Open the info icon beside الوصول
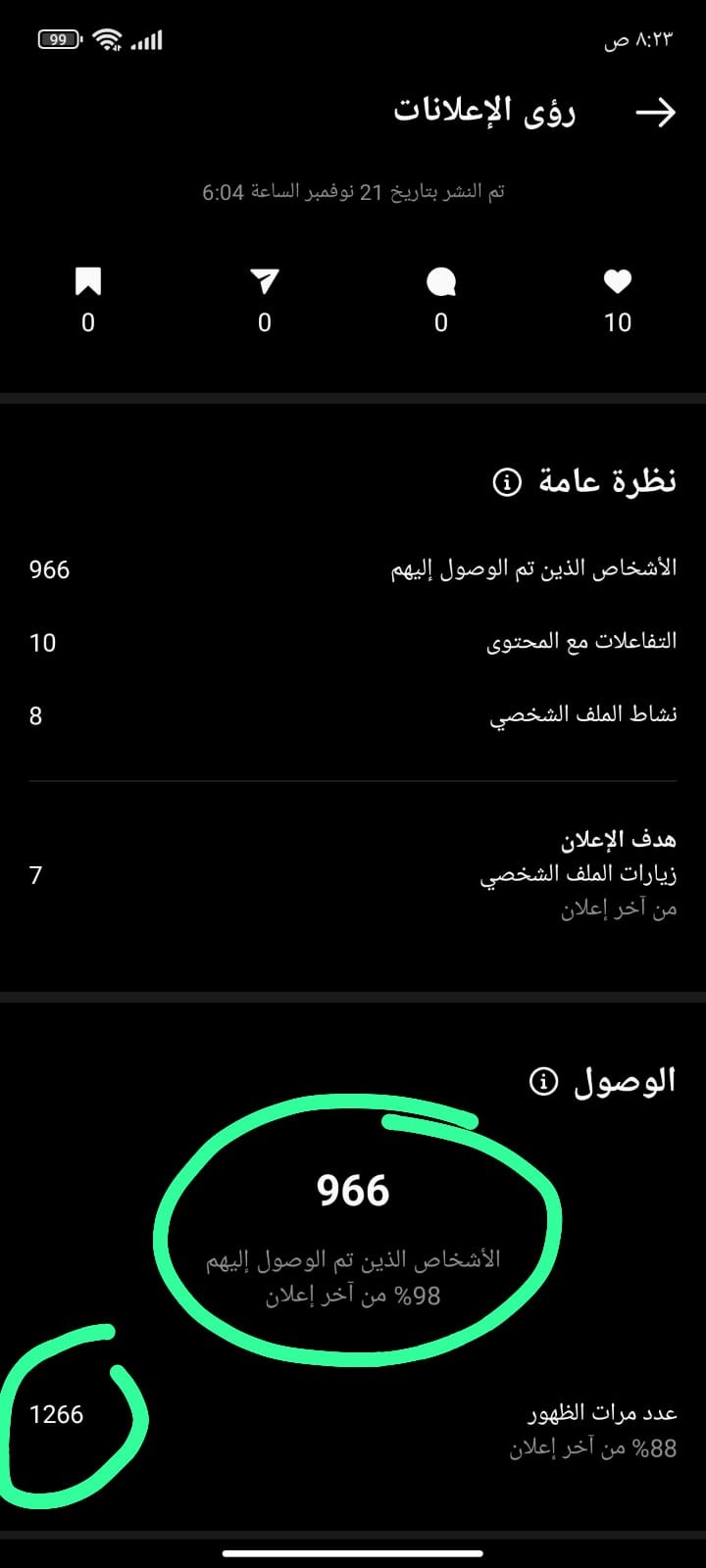Viewport: 706px width, 1568px height. point(543,1082)
